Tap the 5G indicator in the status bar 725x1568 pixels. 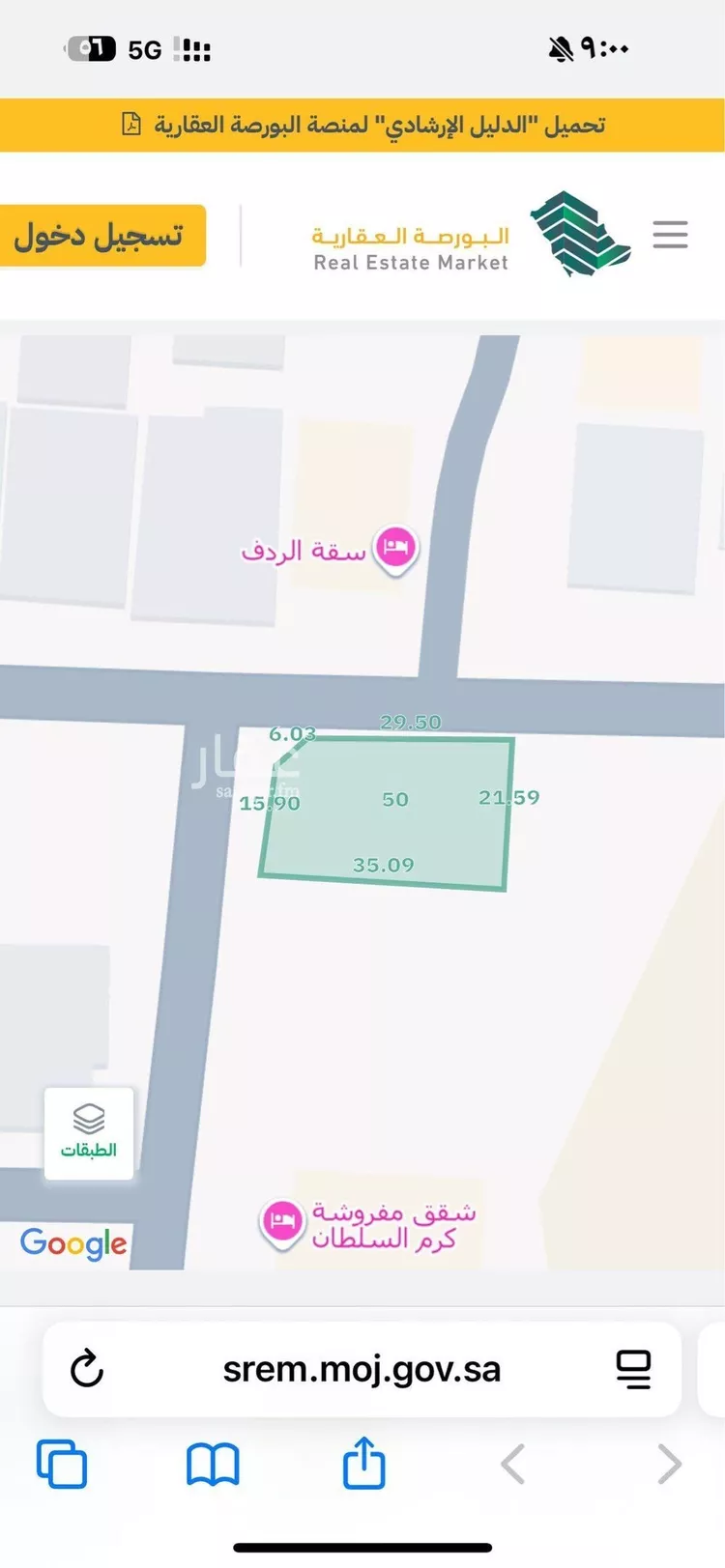point(141,47)
